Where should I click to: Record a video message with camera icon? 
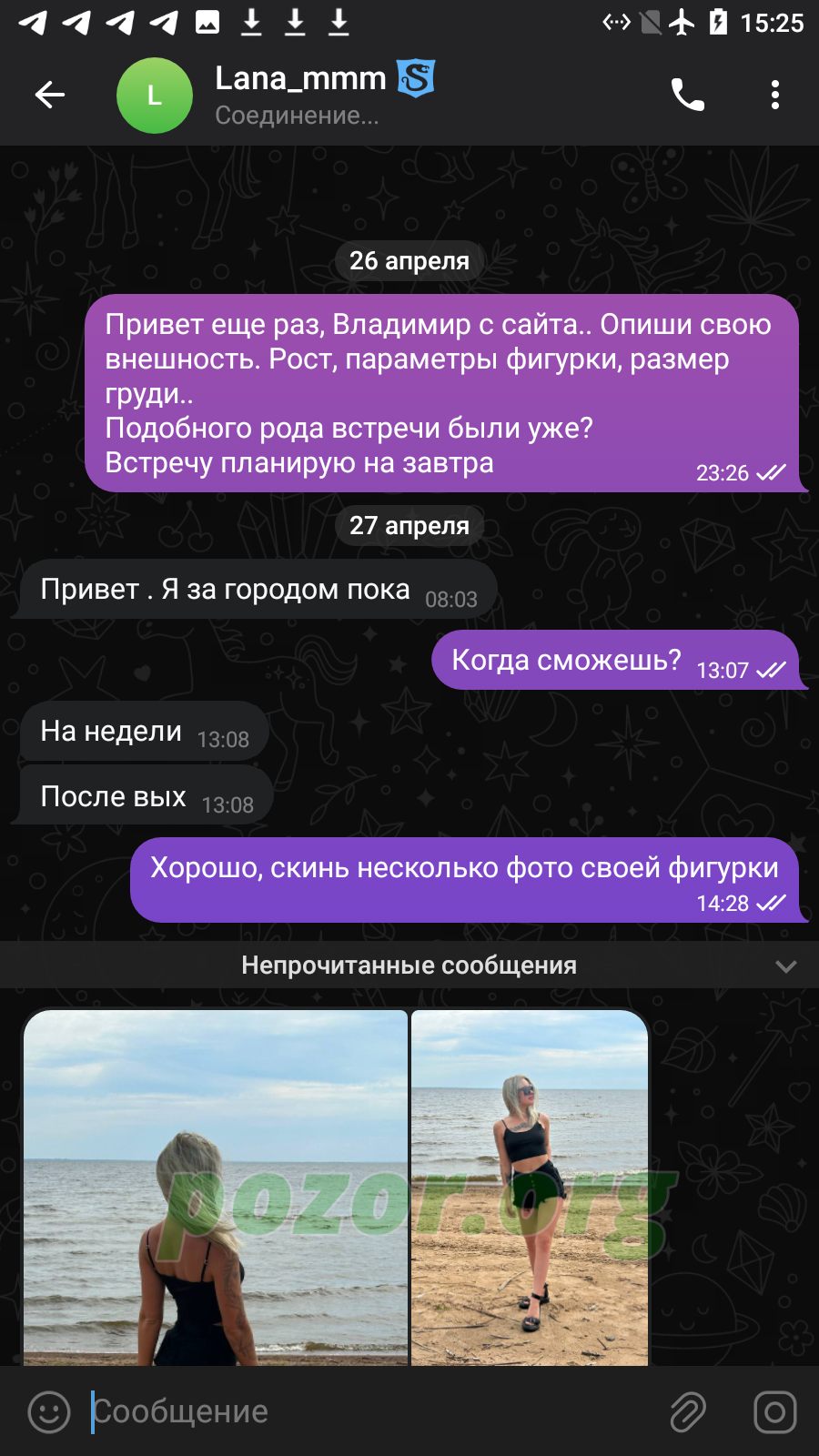(775, 1412)
